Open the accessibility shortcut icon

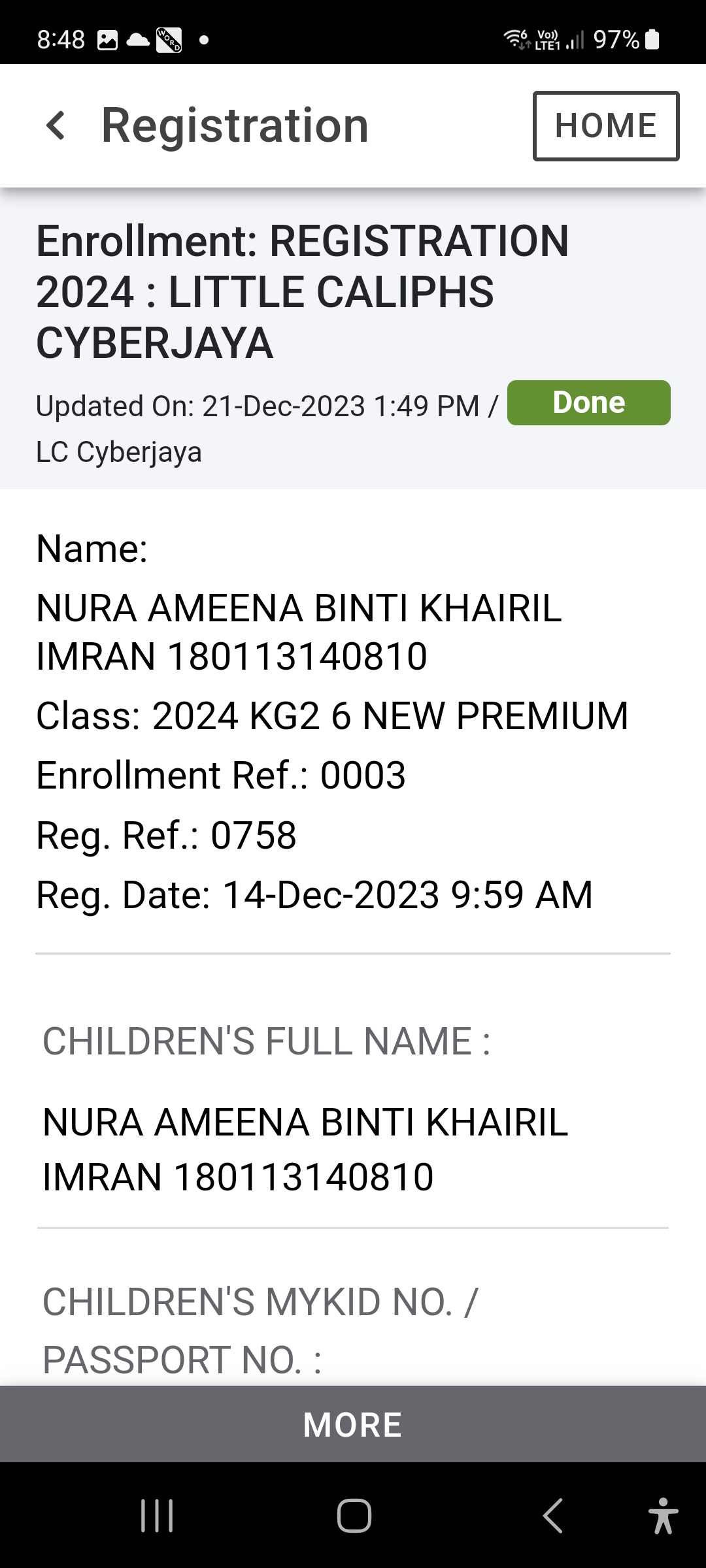pyautogui.click(x=664, y=1516)
